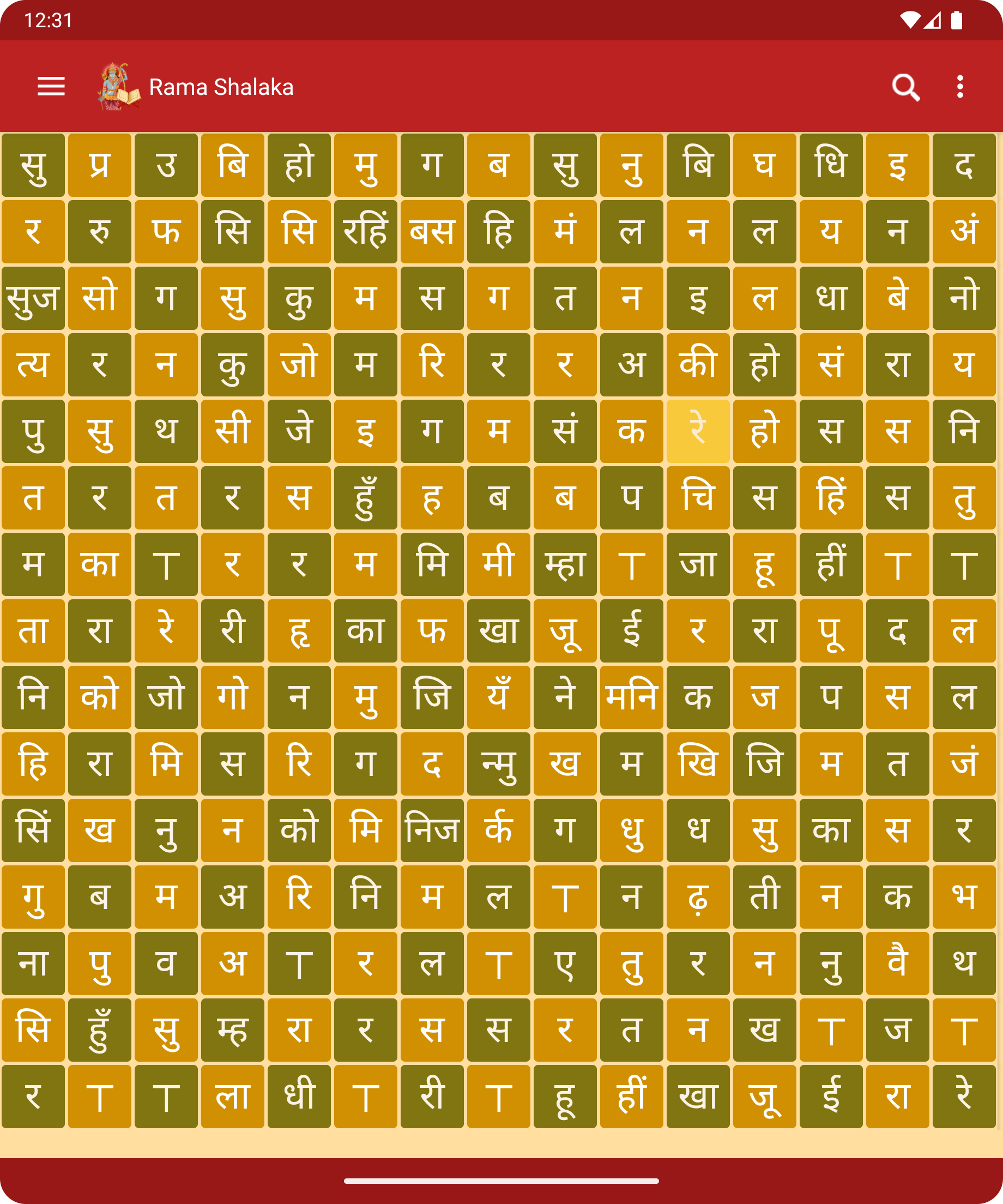Open the hamburger navigation menu
The height and width of the screenshot is (1204, 1003).
[51, 87]
